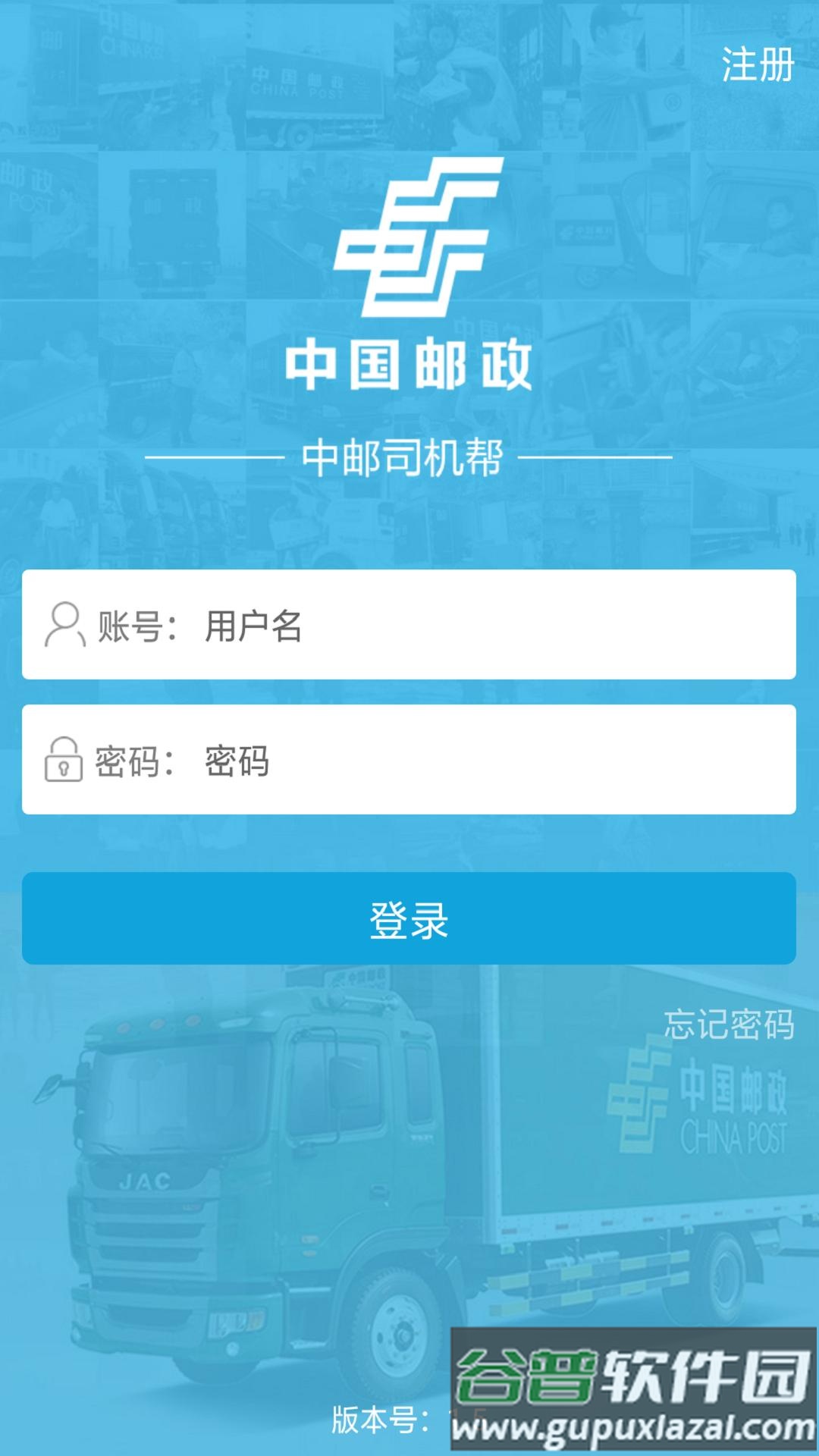The height and width of the screenshot is (1456, 819).
Task: Tap the 登录 login button
Action: pyautogui.click(x=409, y=919)
